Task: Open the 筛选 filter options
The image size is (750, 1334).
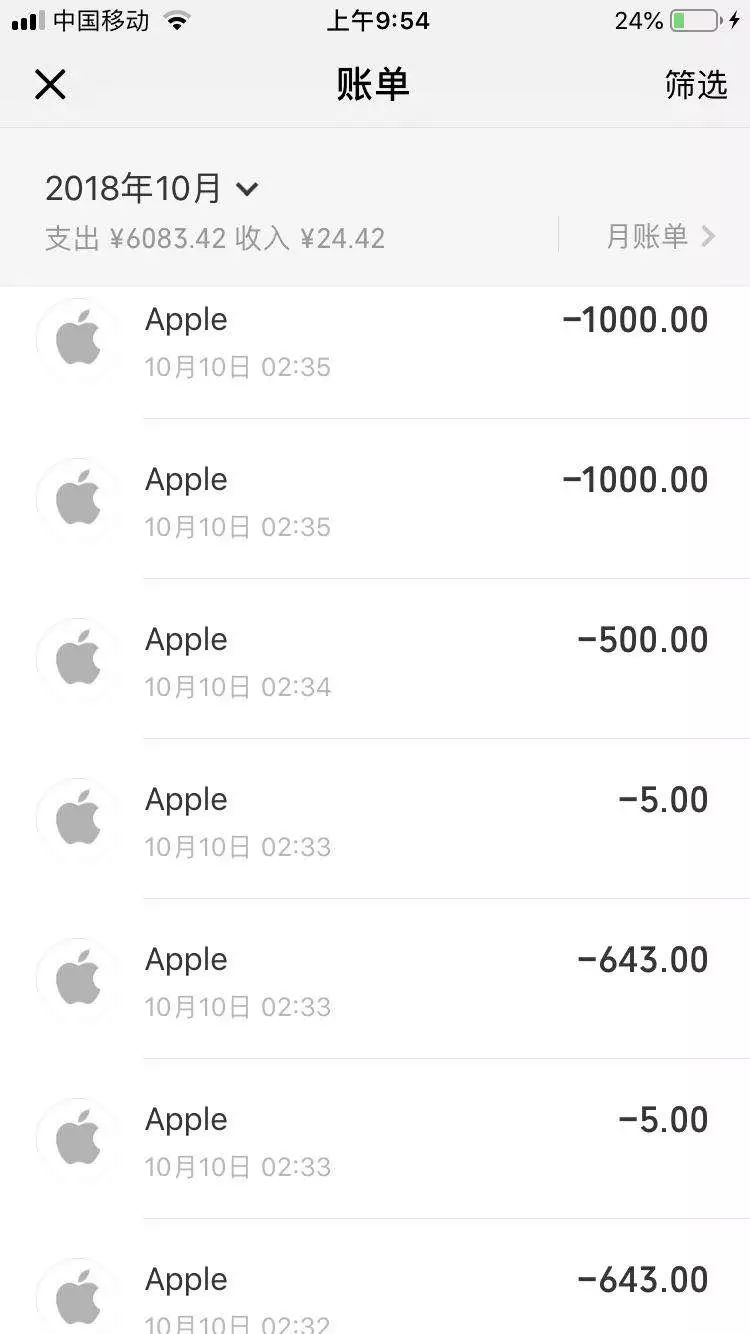Action: coord(695,85)
